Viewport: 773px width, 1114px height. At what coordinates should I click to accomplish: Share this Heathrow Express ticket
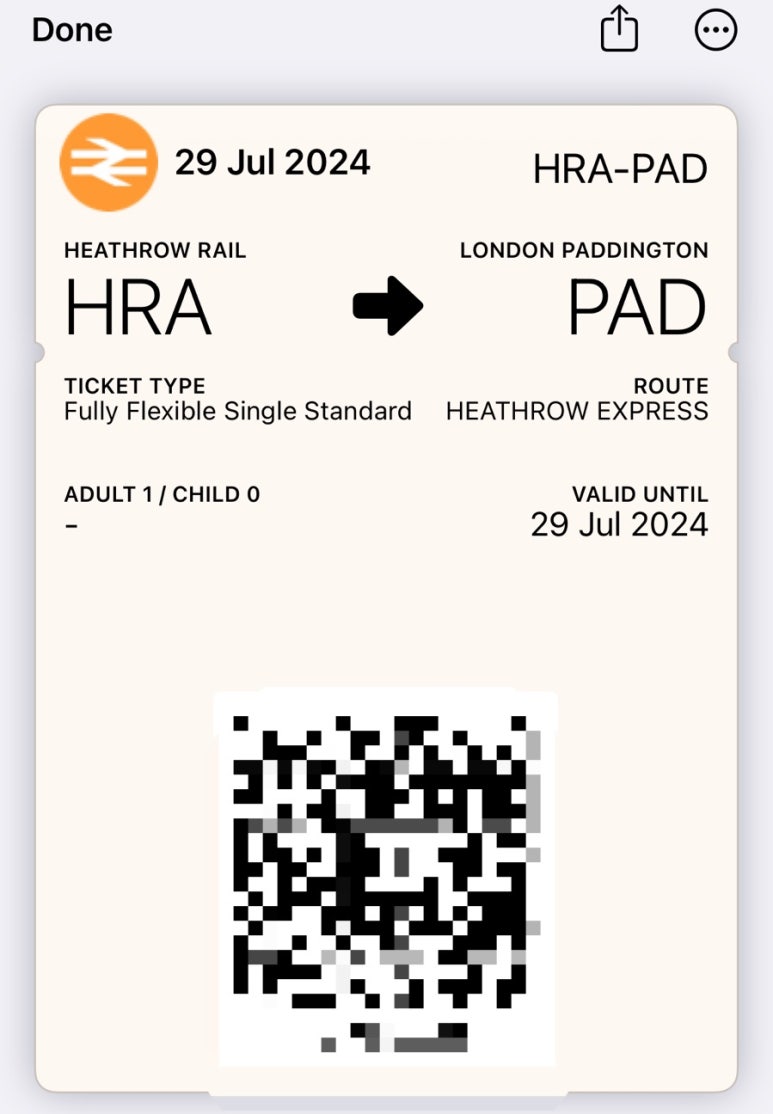click(x=619, y=31)
